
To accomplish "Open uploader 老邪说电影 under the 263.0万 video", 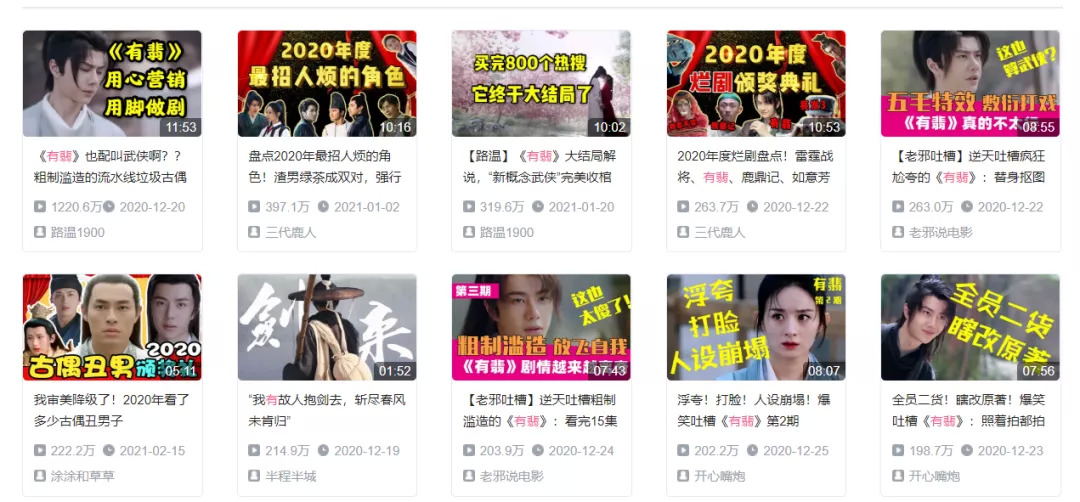I will click(x=940, y=232).
